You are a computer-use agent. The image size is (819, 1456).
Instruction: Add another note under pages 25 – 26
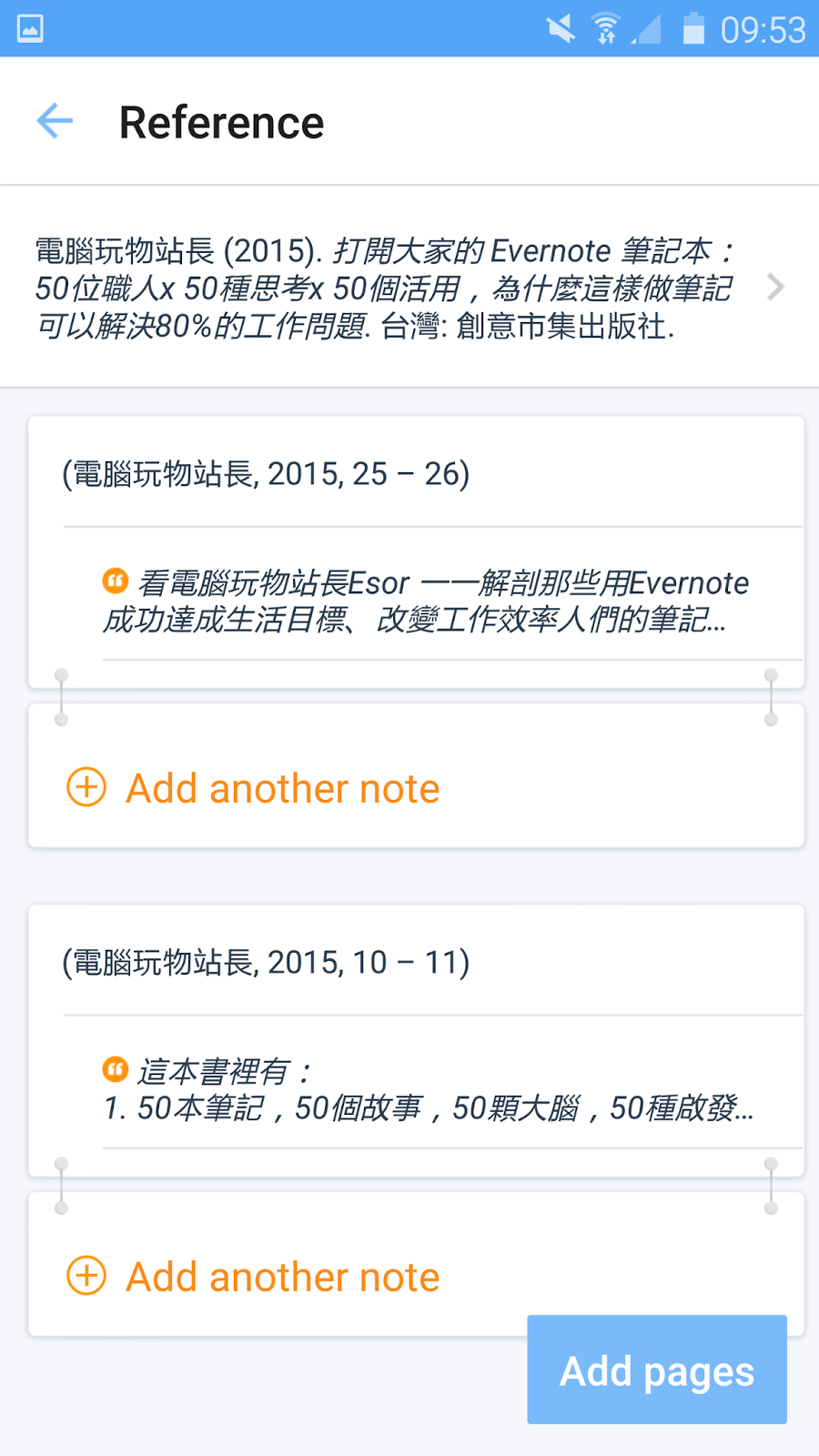pos(253,788)
